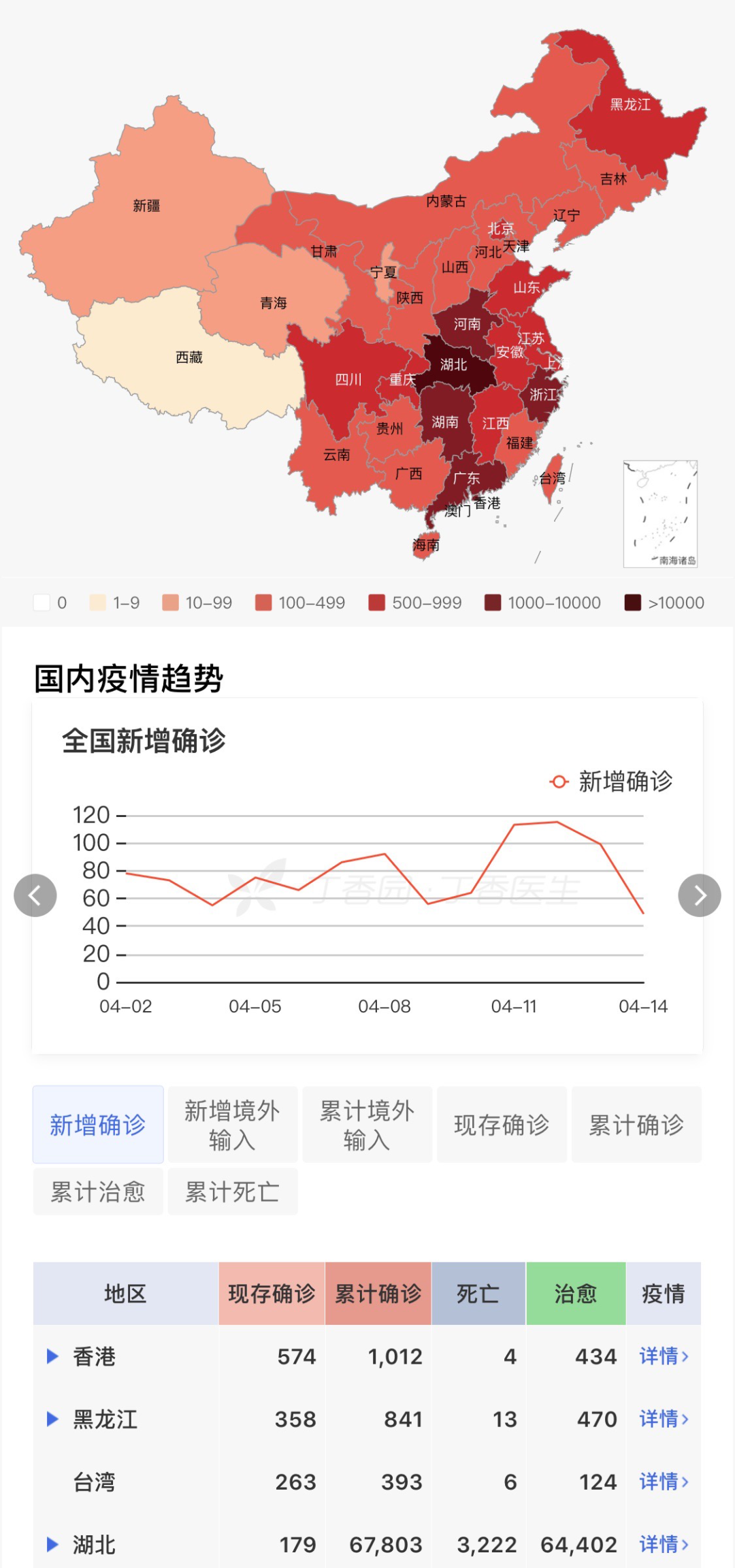Switch to the 现存确诊 tab
735x1568 pixels.
502,1125
